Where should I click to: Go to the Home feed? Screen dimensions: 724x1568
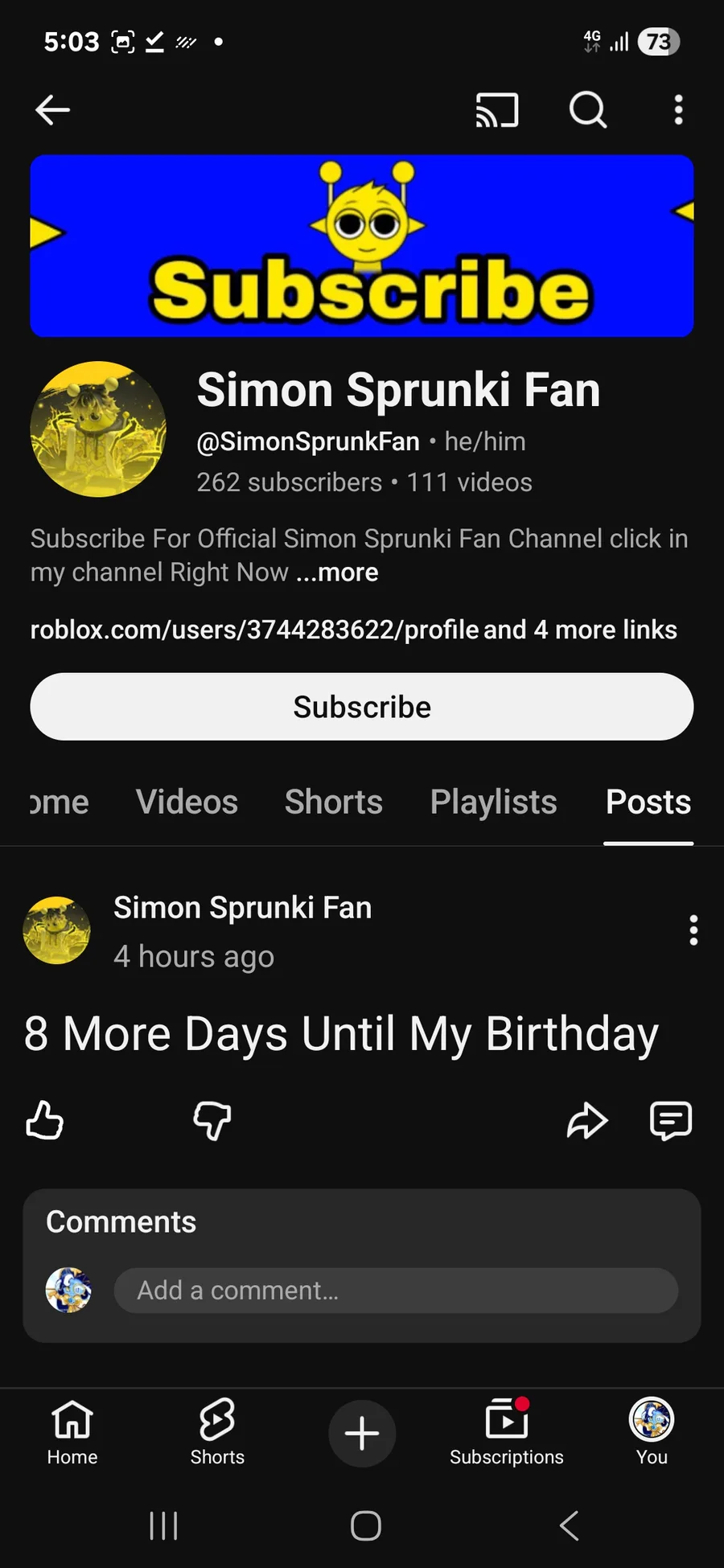pos(72,1432)
